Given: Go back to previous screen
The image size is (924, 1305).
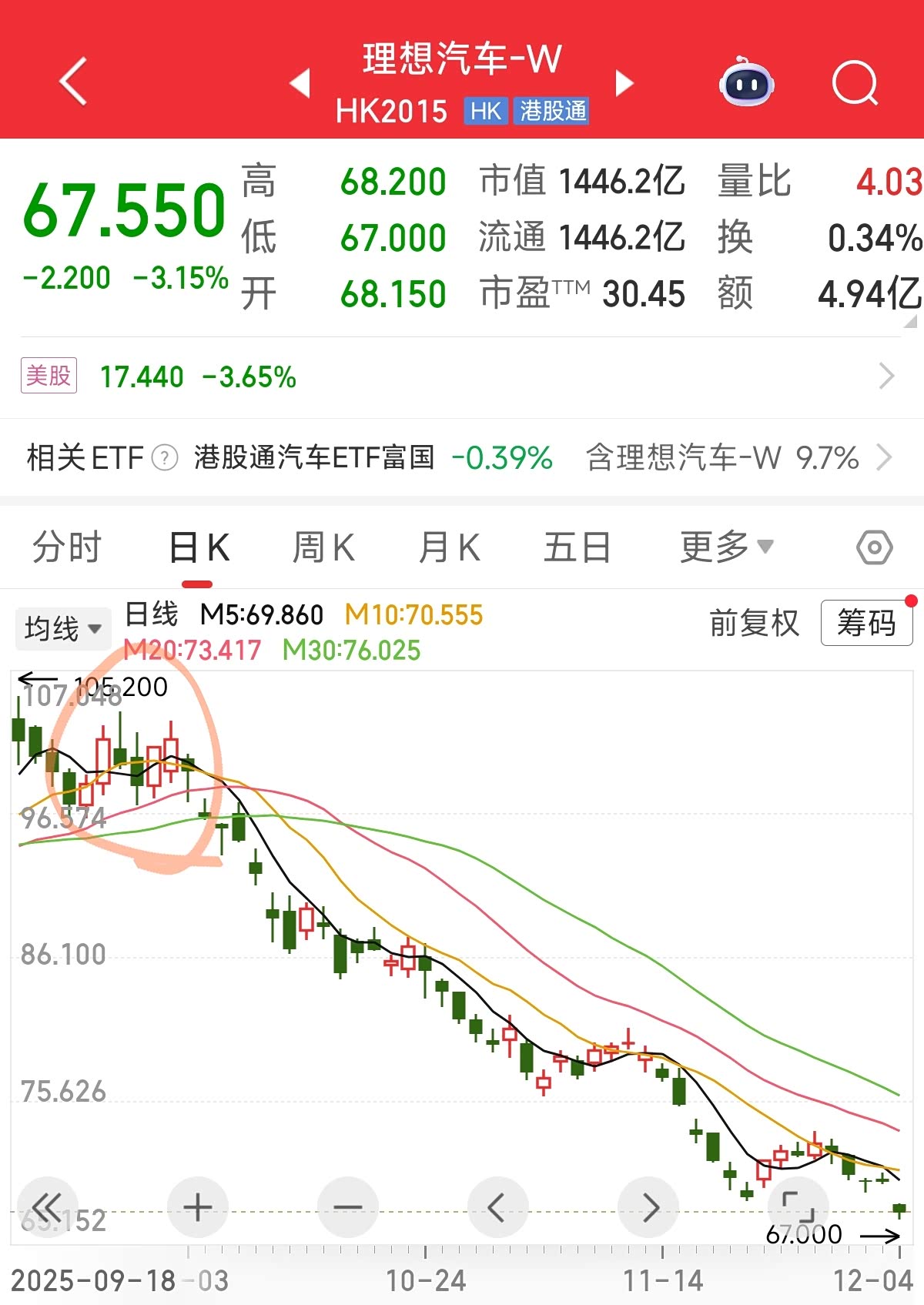Looking at the screenshot, I should [x=73, y=81].
